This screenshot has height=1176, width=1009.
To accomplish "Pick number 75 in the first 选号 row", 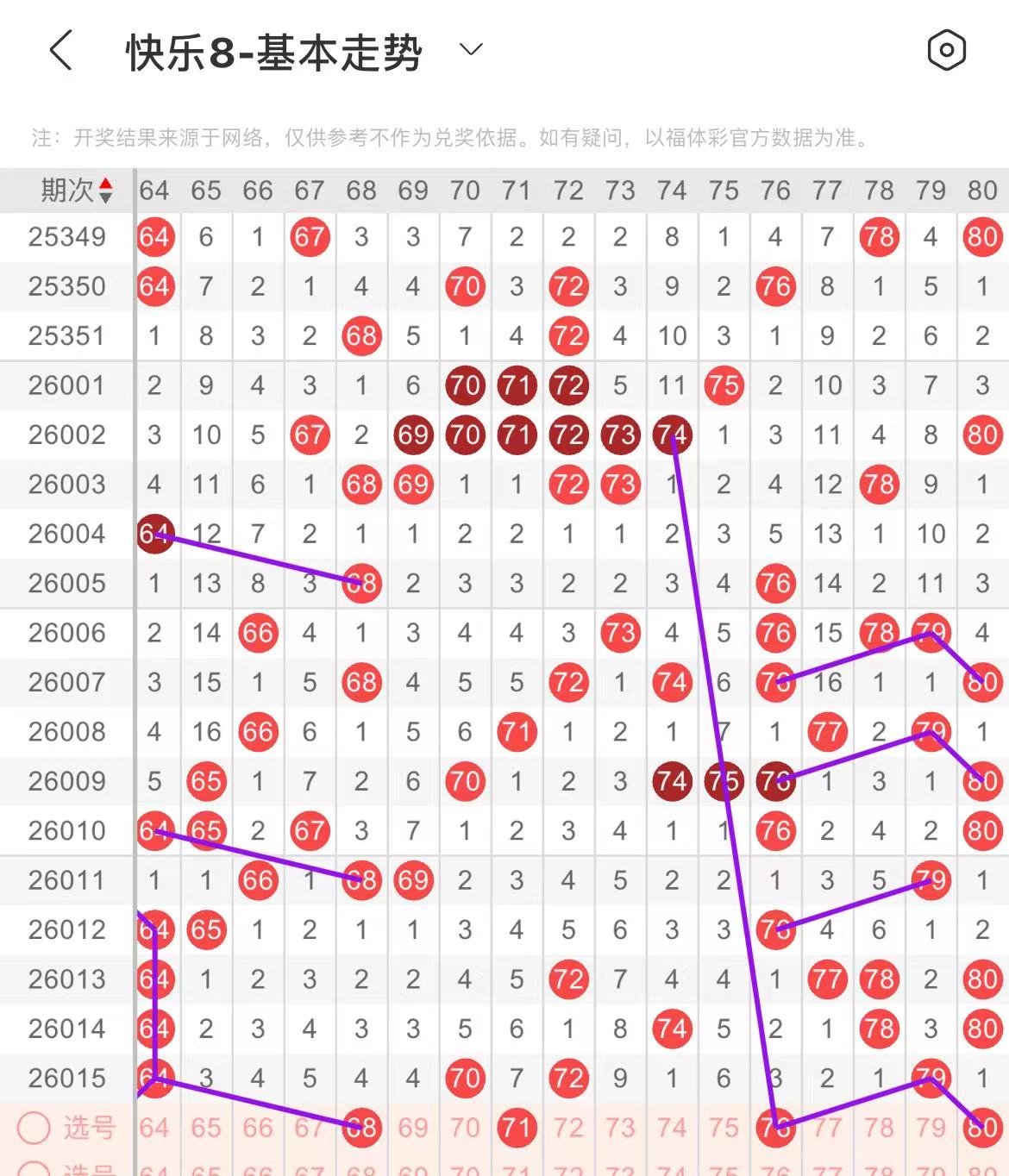I will click(x=724, y=1127).
